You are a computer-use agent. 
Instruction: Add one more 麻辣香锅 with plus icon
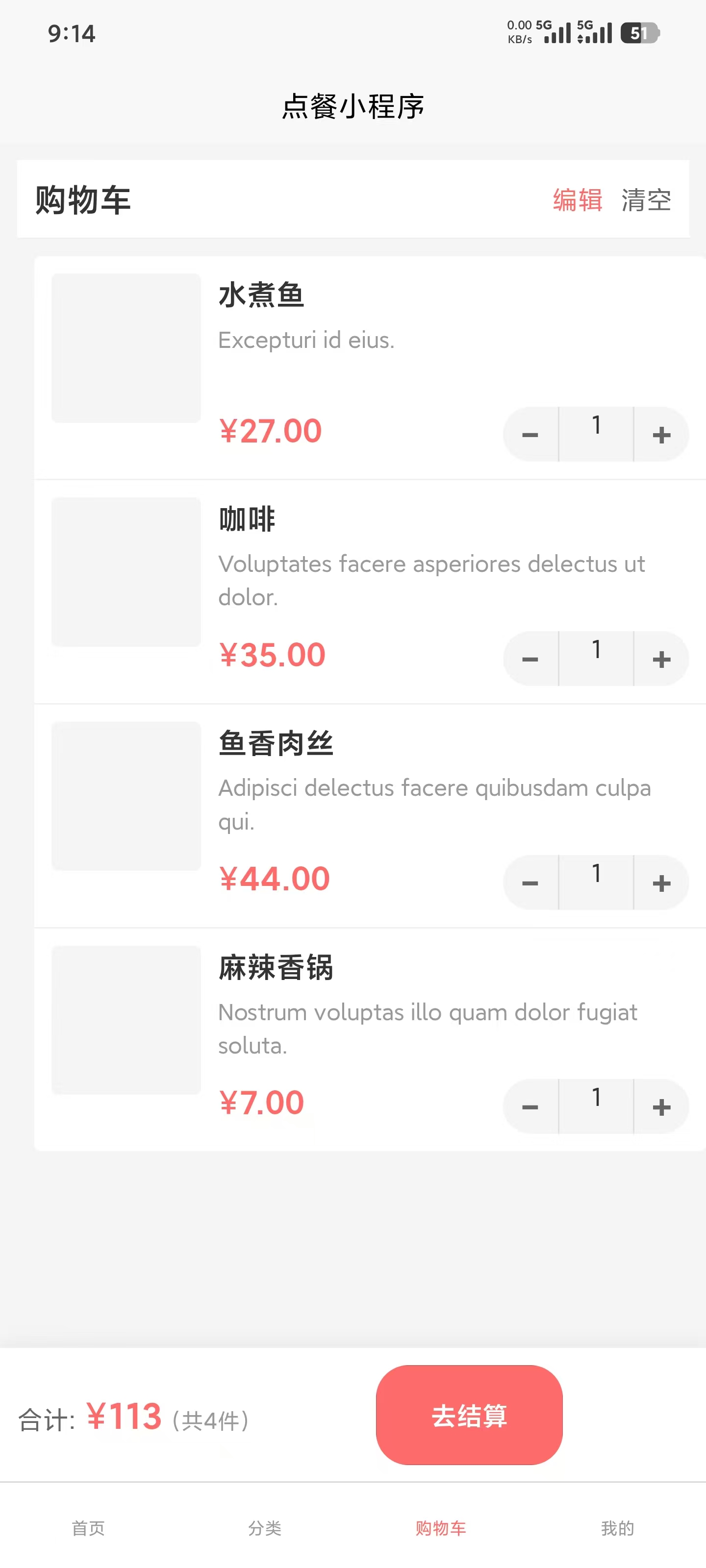(x=661, y=1106)
